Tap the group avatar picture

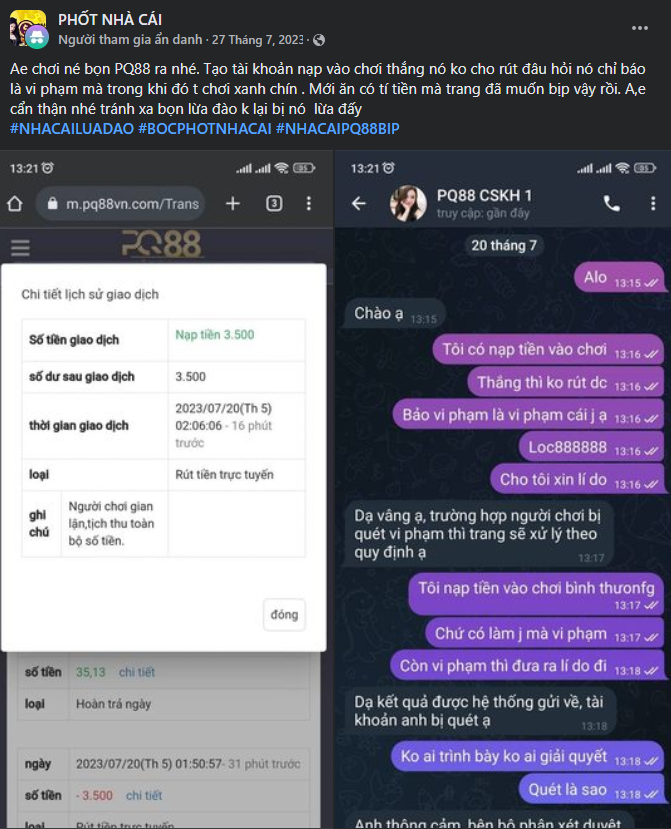(26, 28)
